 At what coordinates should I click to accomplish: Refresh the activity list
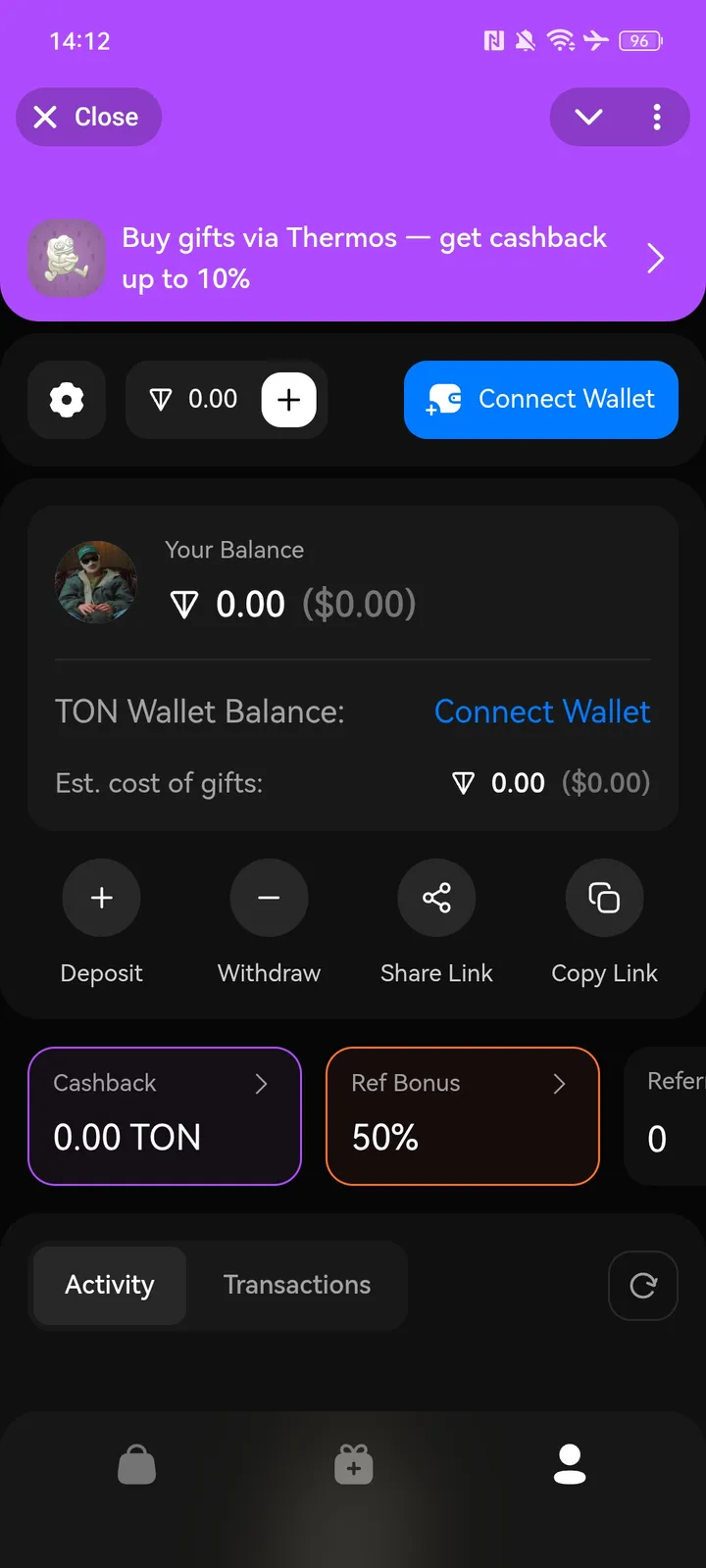point(643,1286)
